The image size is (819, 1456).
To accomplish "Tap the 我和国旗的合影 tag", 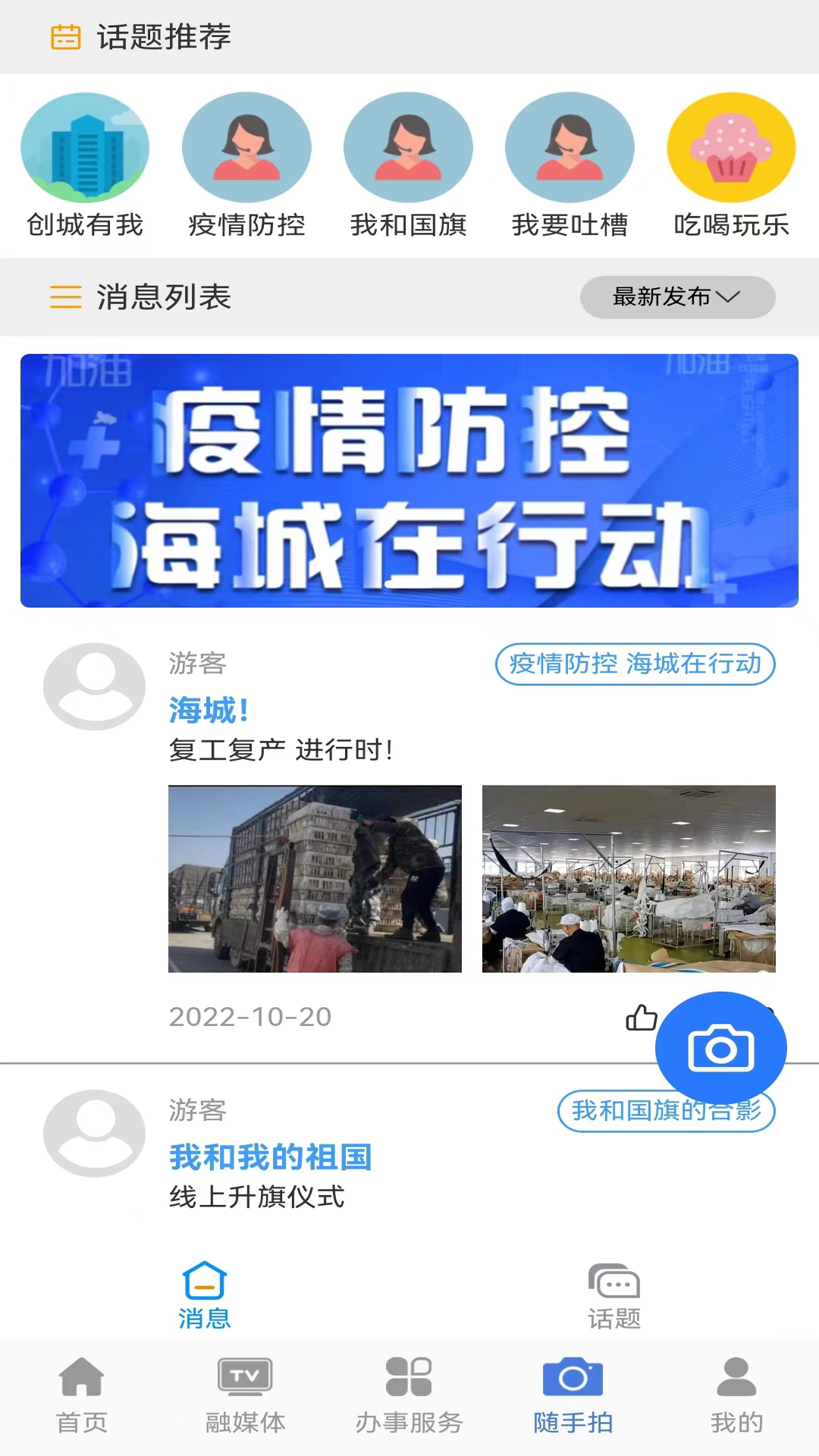I will coord(665,1112).
